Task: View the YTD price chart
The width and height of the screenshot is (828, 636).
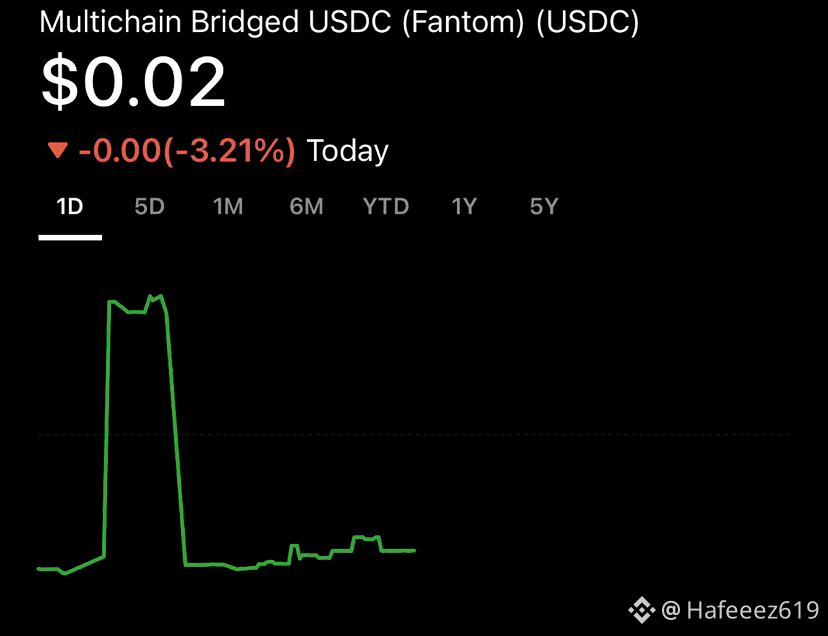Action: [385, 207]
